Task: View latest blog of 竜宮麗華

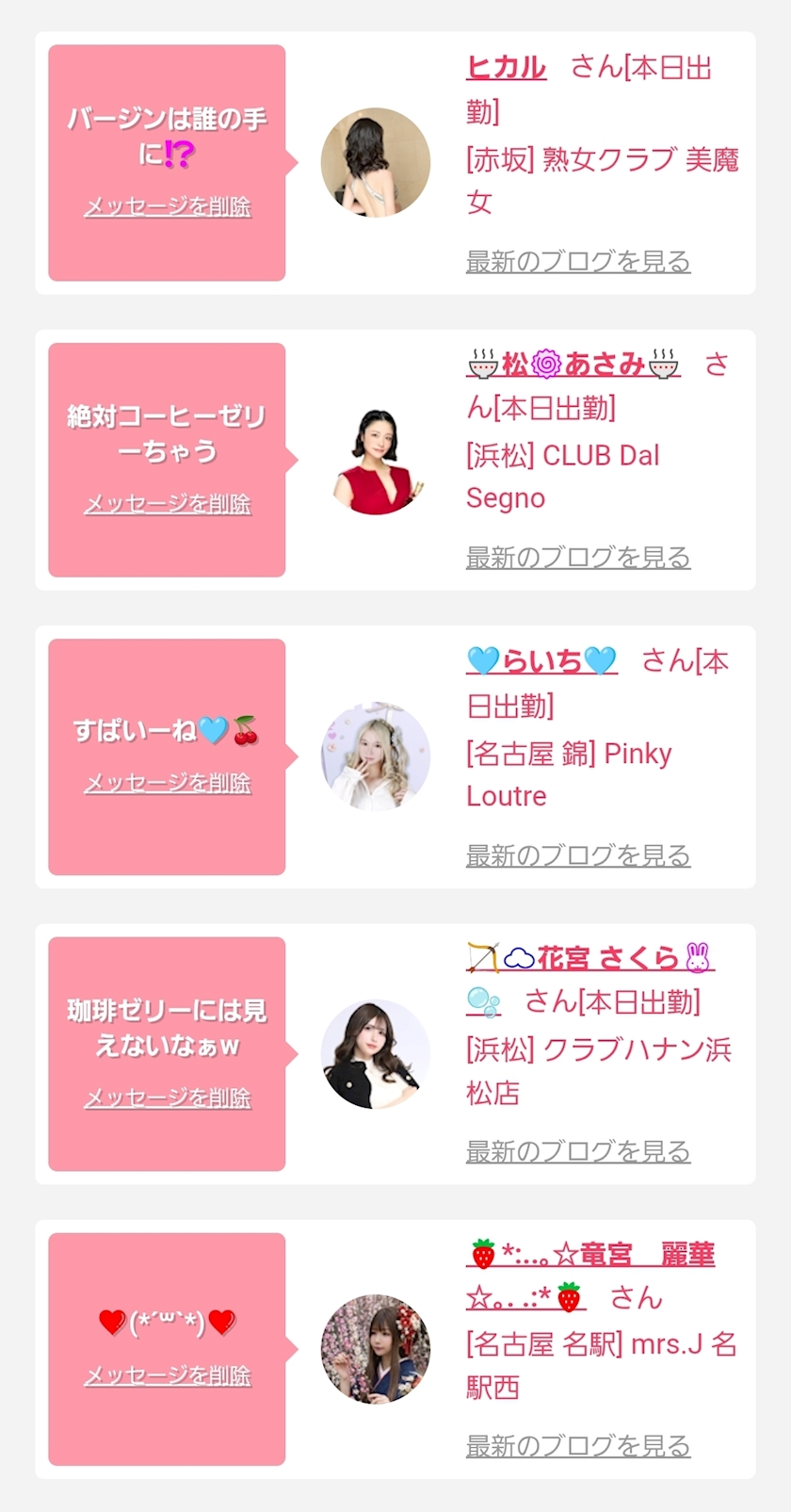Action: click(x=578, y=1446)
